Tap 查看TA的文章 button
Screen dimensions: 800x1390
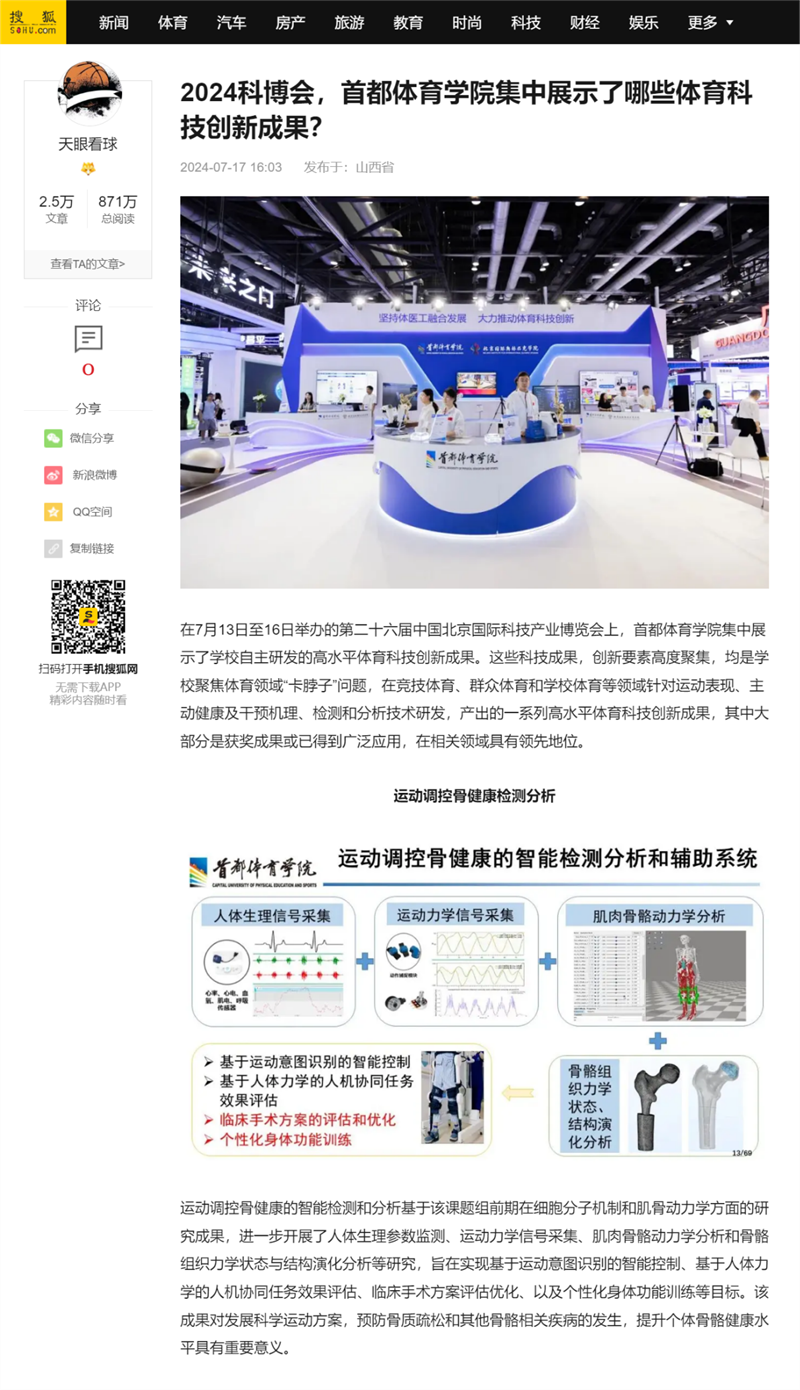(88, 264)
